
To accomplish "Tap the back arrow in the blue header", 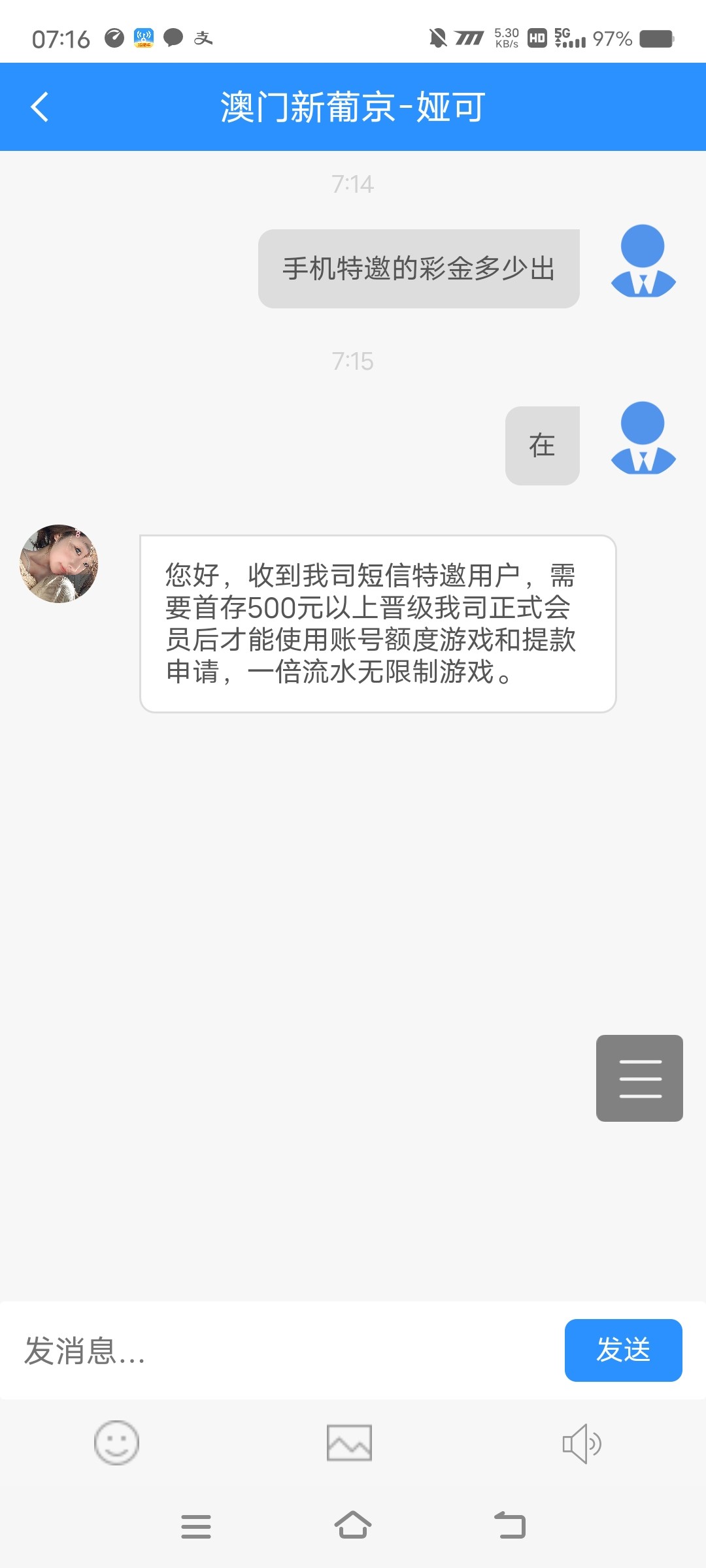I will 41,106.
